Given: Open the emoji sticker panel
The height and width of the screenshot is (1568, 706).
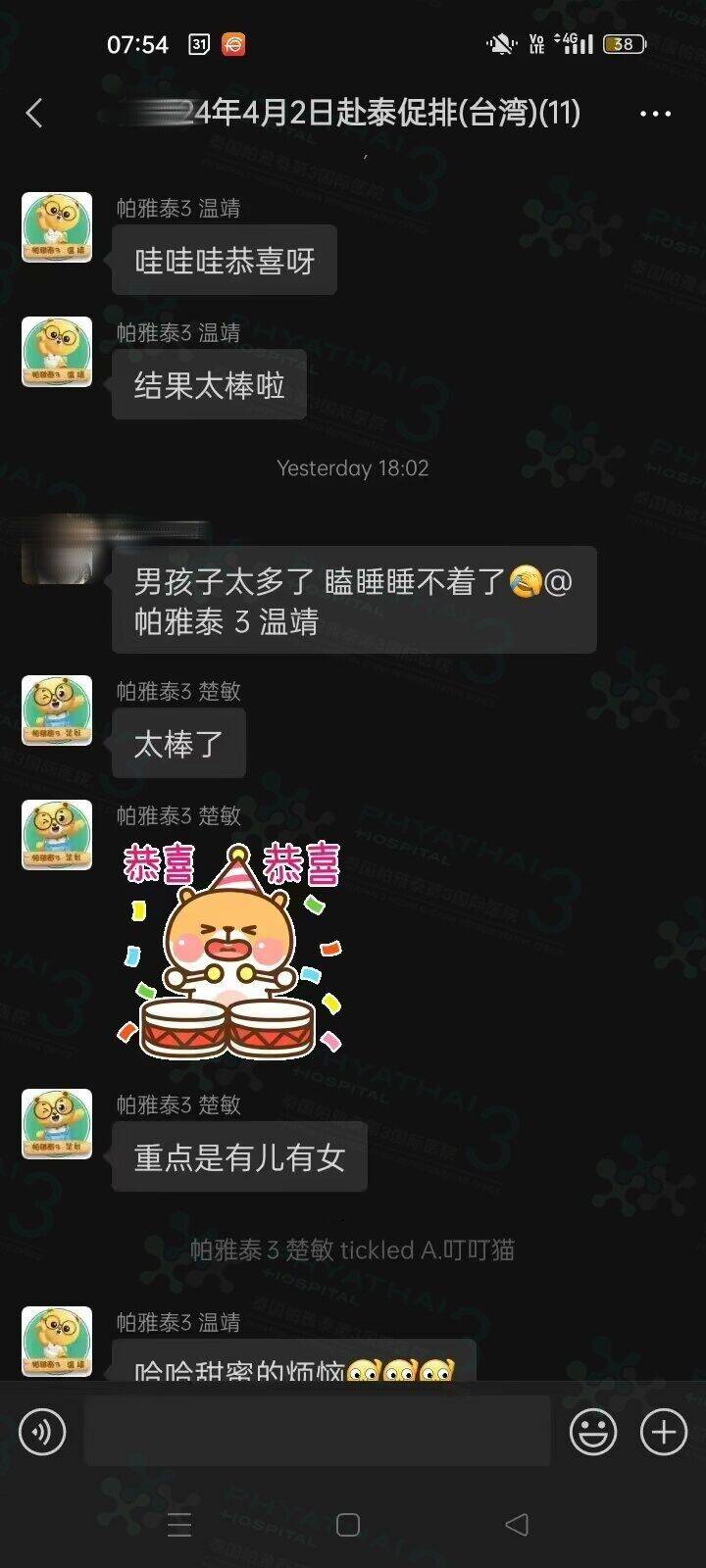Looking at the screenshot, I should tap(593, 1433).
